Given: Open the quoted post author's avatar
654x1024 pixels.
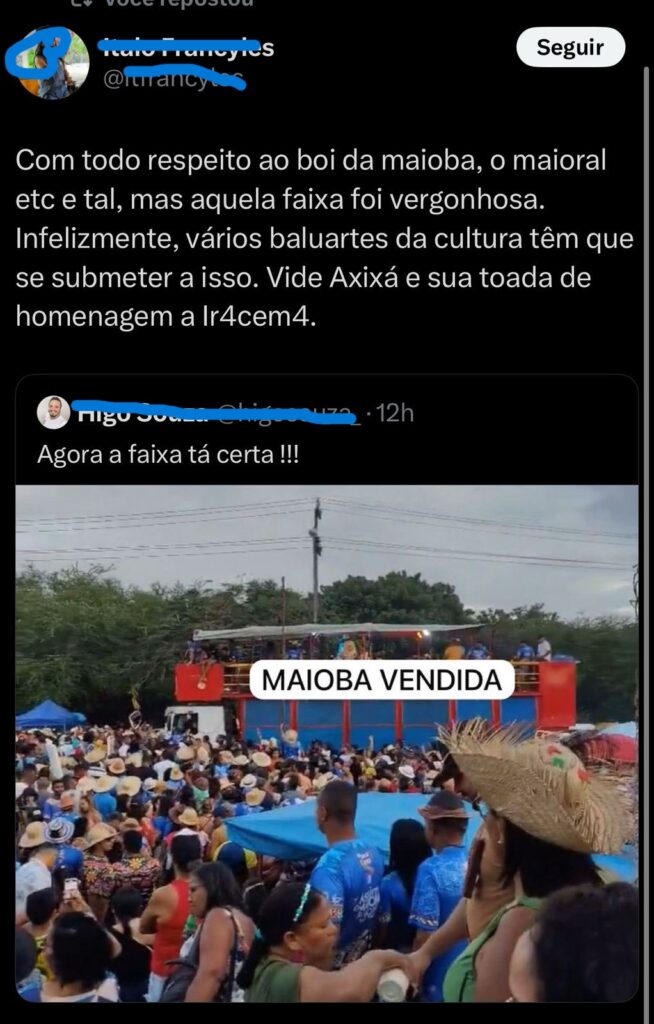Looking at the screenshot, I should click(x=53, y=412).
